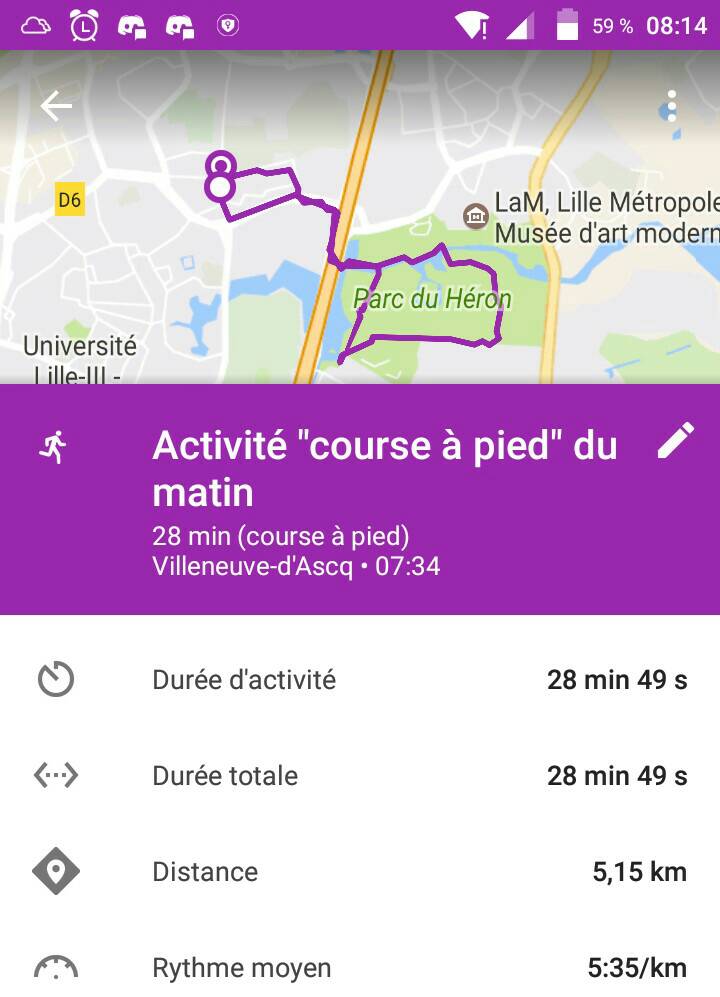Screen dimensions: 720x997
Task: Go back using the arrow icon
Action: pos(56,106)
